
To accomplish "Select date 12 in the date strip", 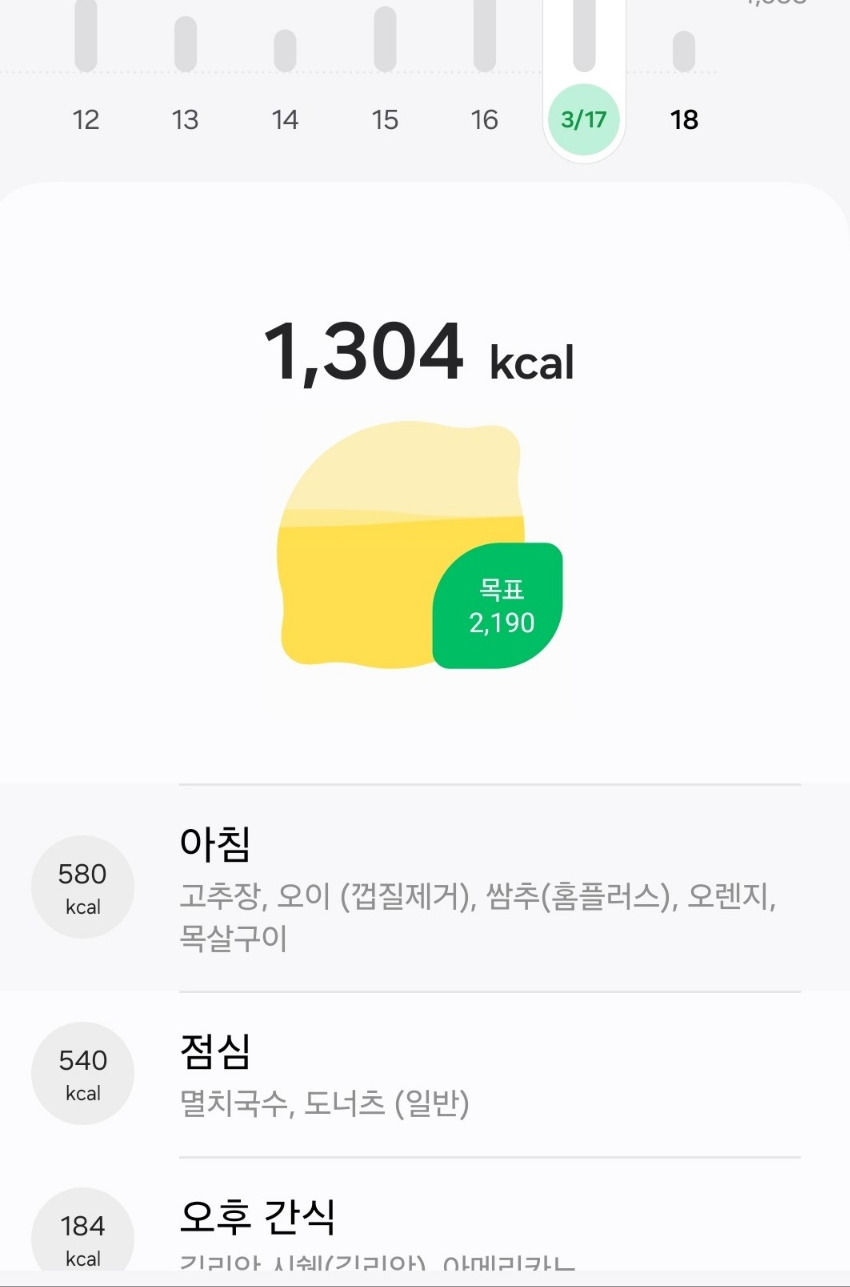I will [x=86, y=119].
